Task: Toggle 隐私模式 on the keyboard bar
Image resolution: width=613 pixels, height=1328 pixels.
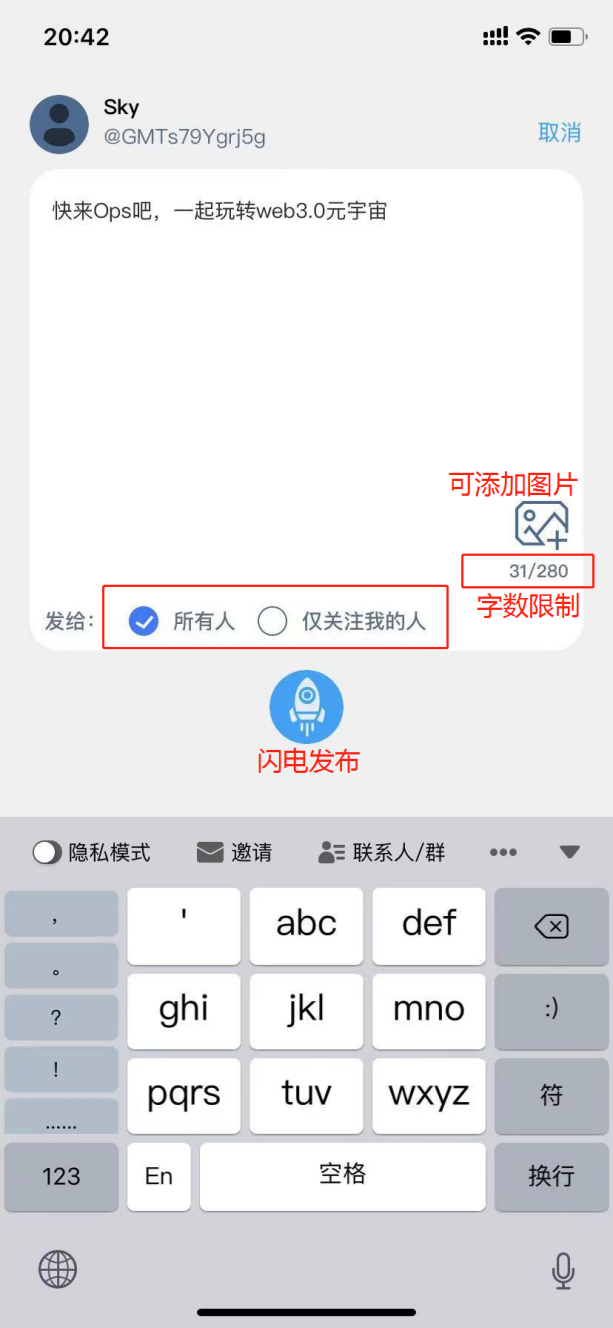Action: coord(48,852)
